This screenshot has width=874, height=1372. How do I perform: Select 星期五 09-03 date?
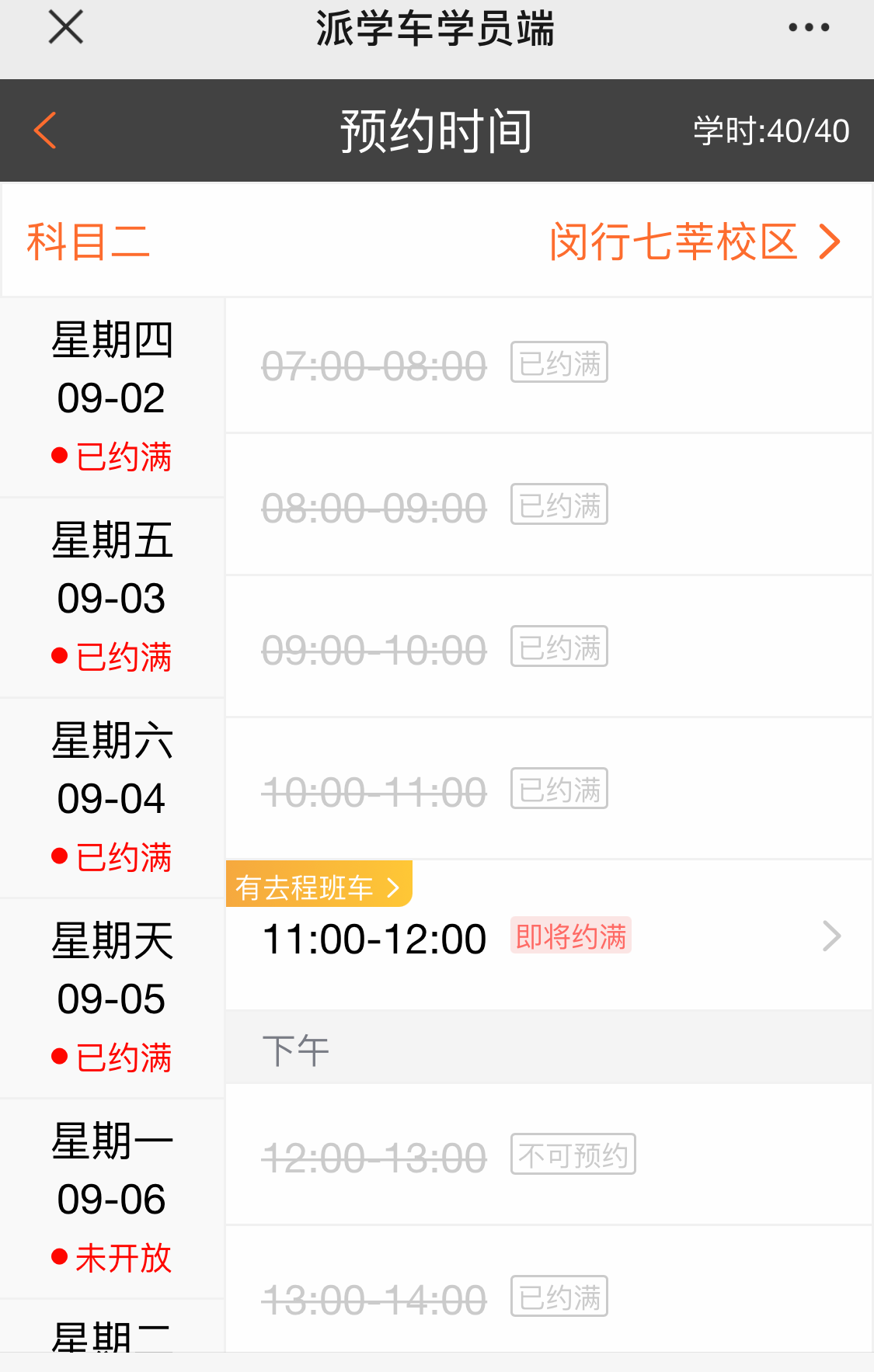click(x=112, y=598)
